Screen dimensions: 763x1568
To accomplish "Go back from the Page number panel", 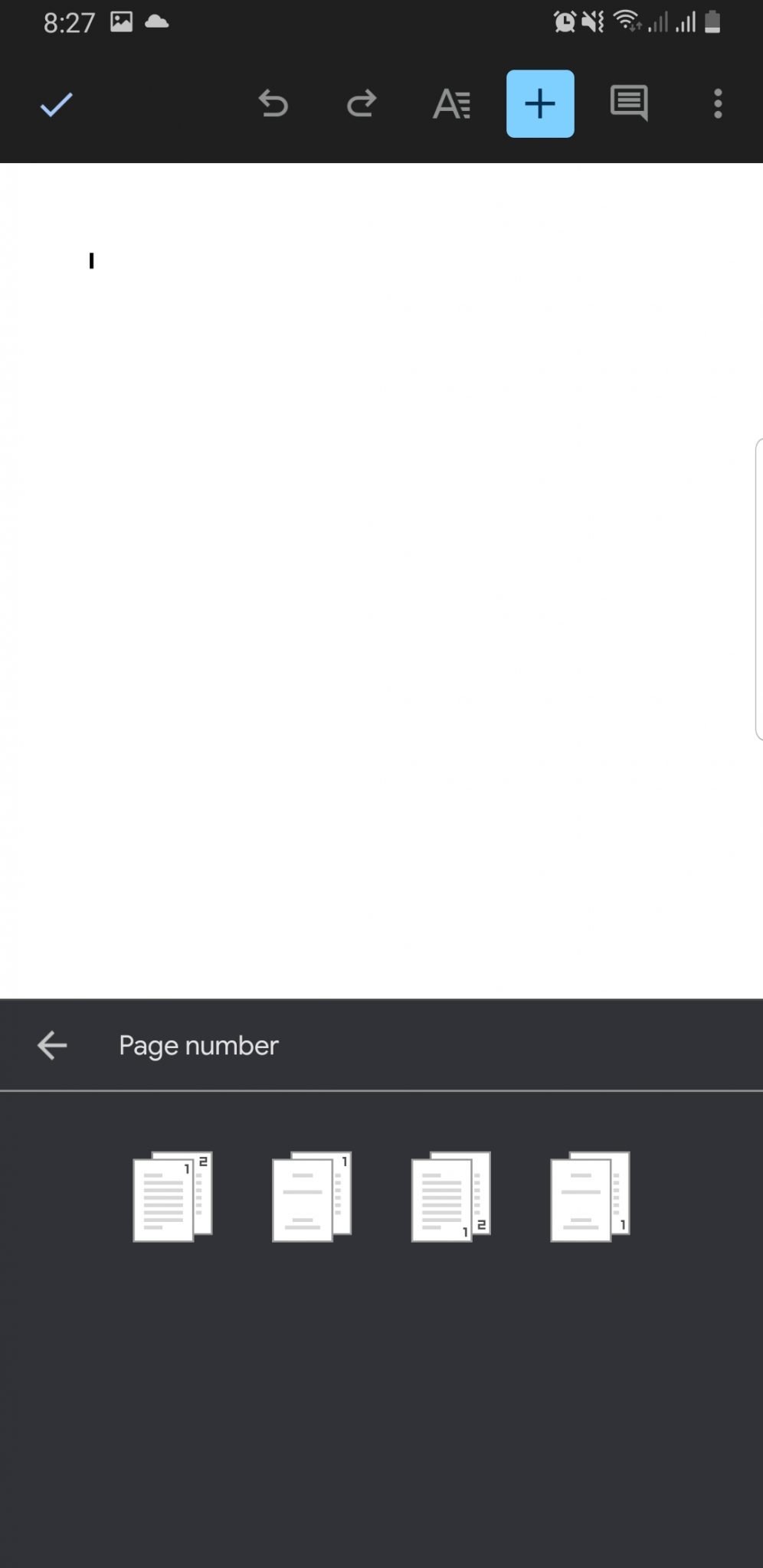I will click(x=52, y=1045).
